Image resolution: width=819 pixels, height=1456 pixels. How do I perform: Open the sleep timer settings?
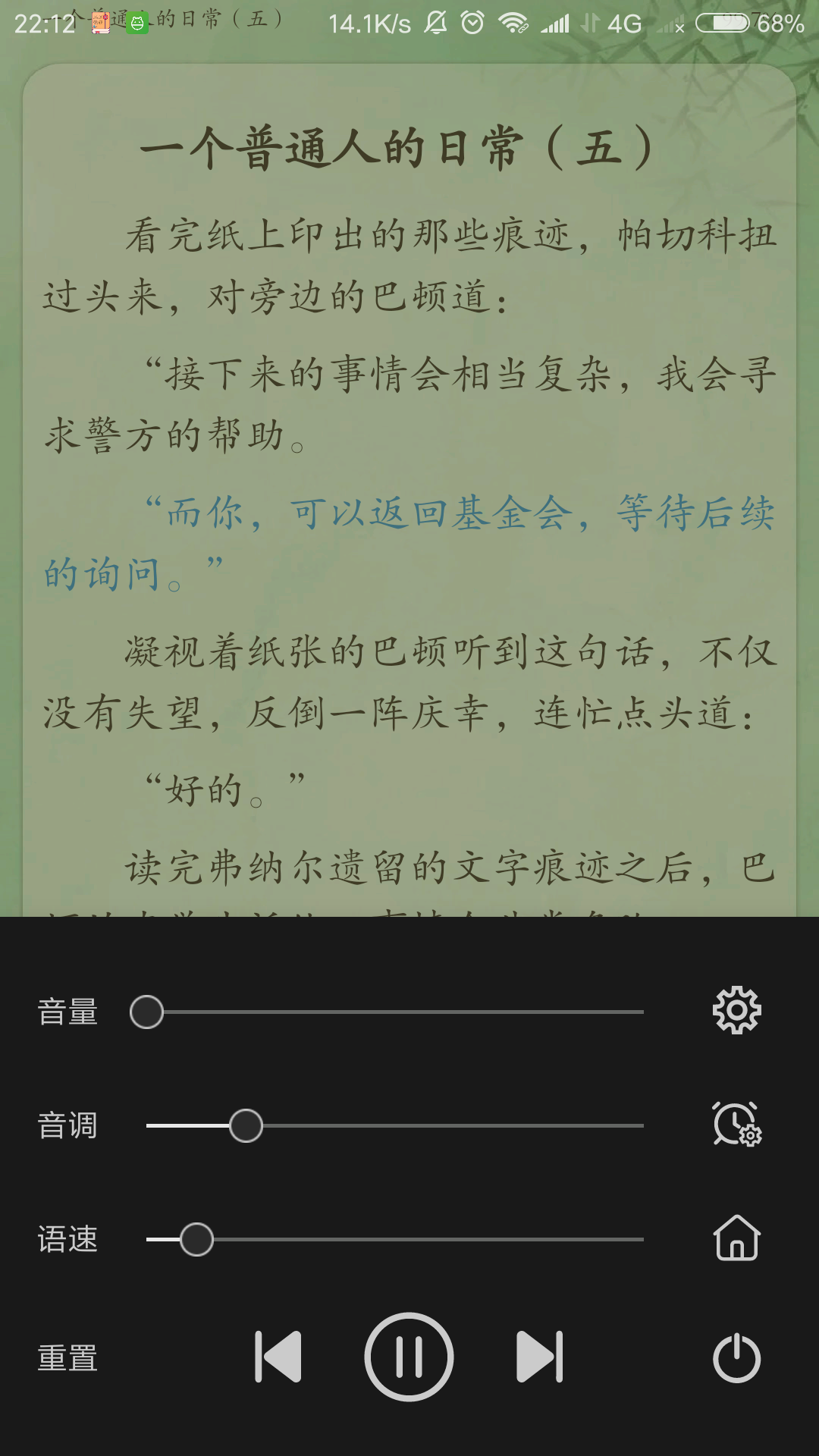(736, 1125)
